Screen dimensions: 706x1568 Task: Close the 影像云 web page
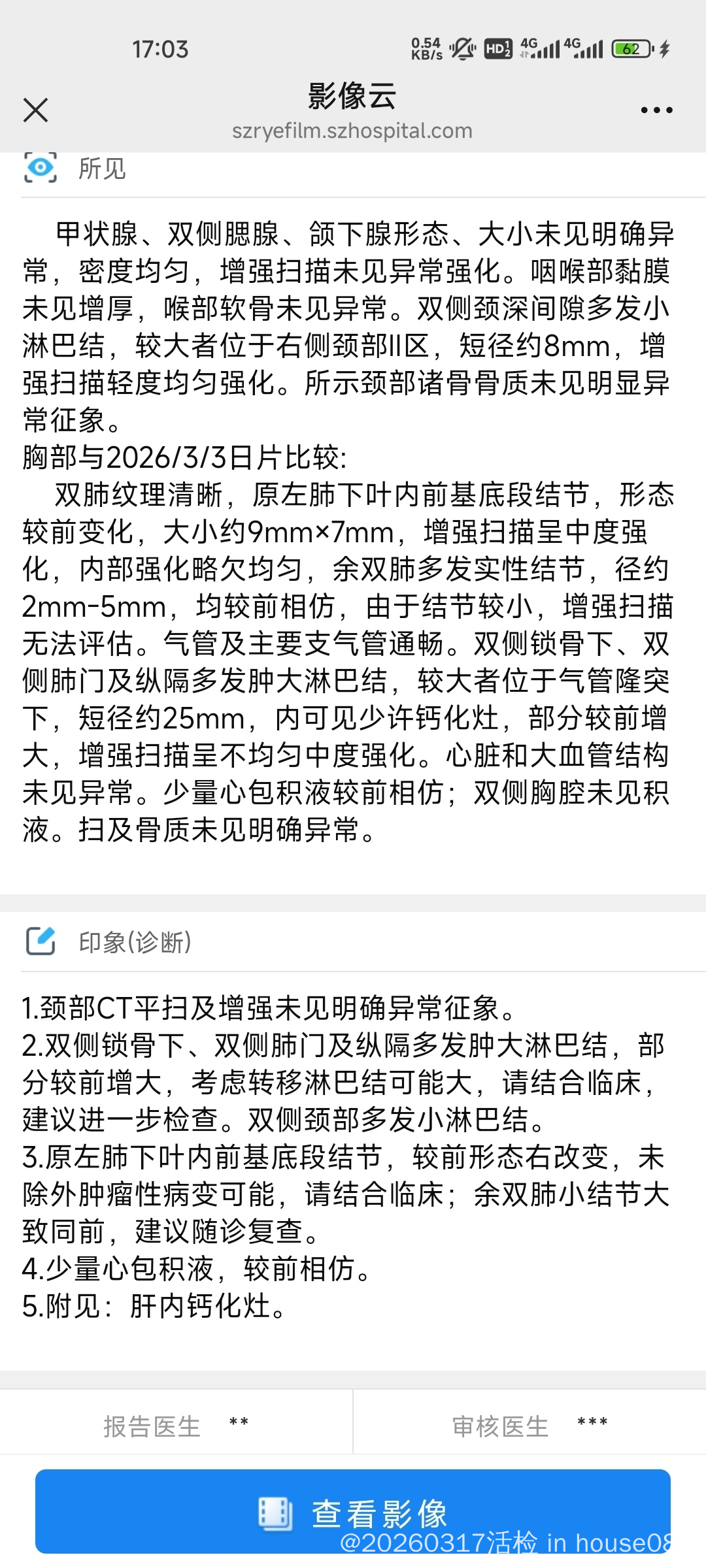point(35,110)
